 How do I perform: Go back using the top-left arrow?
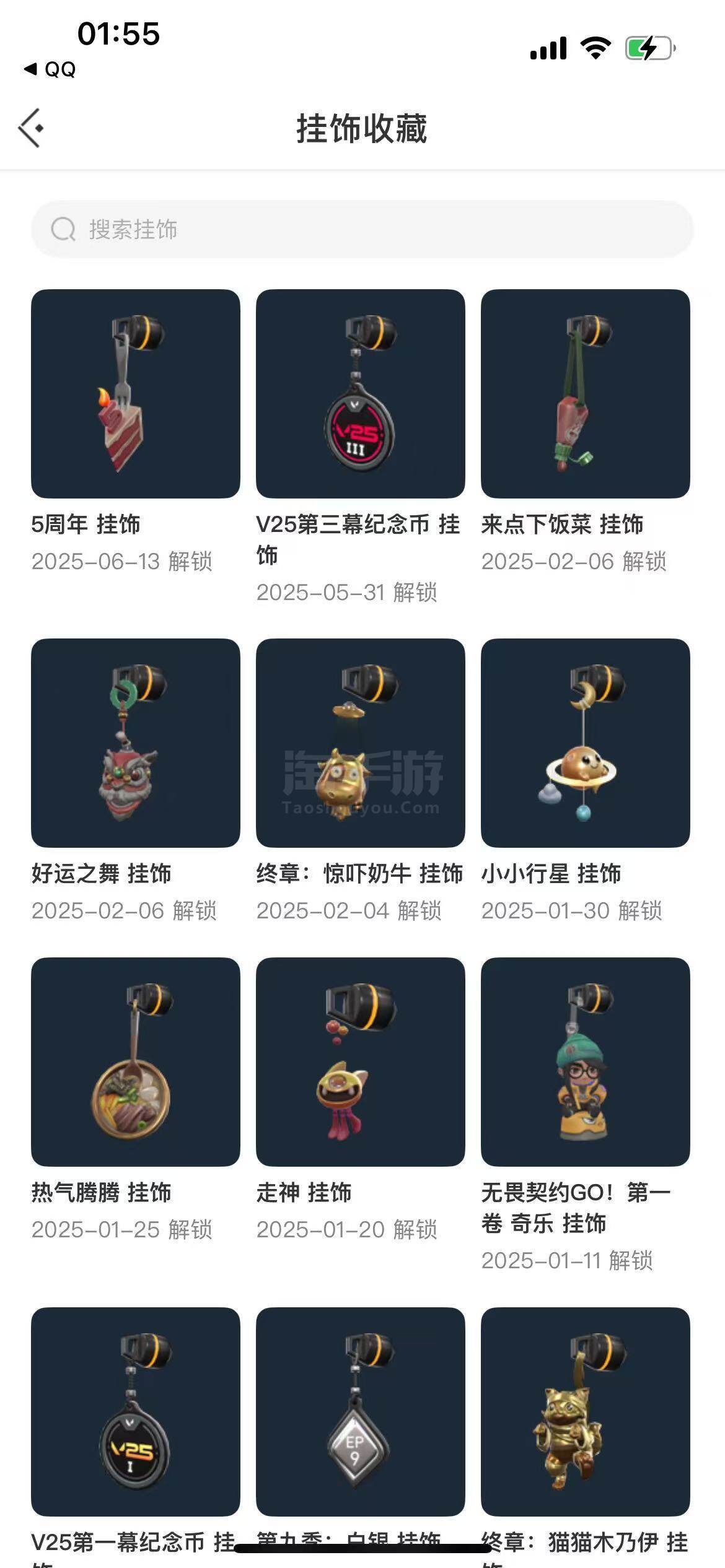31,128
